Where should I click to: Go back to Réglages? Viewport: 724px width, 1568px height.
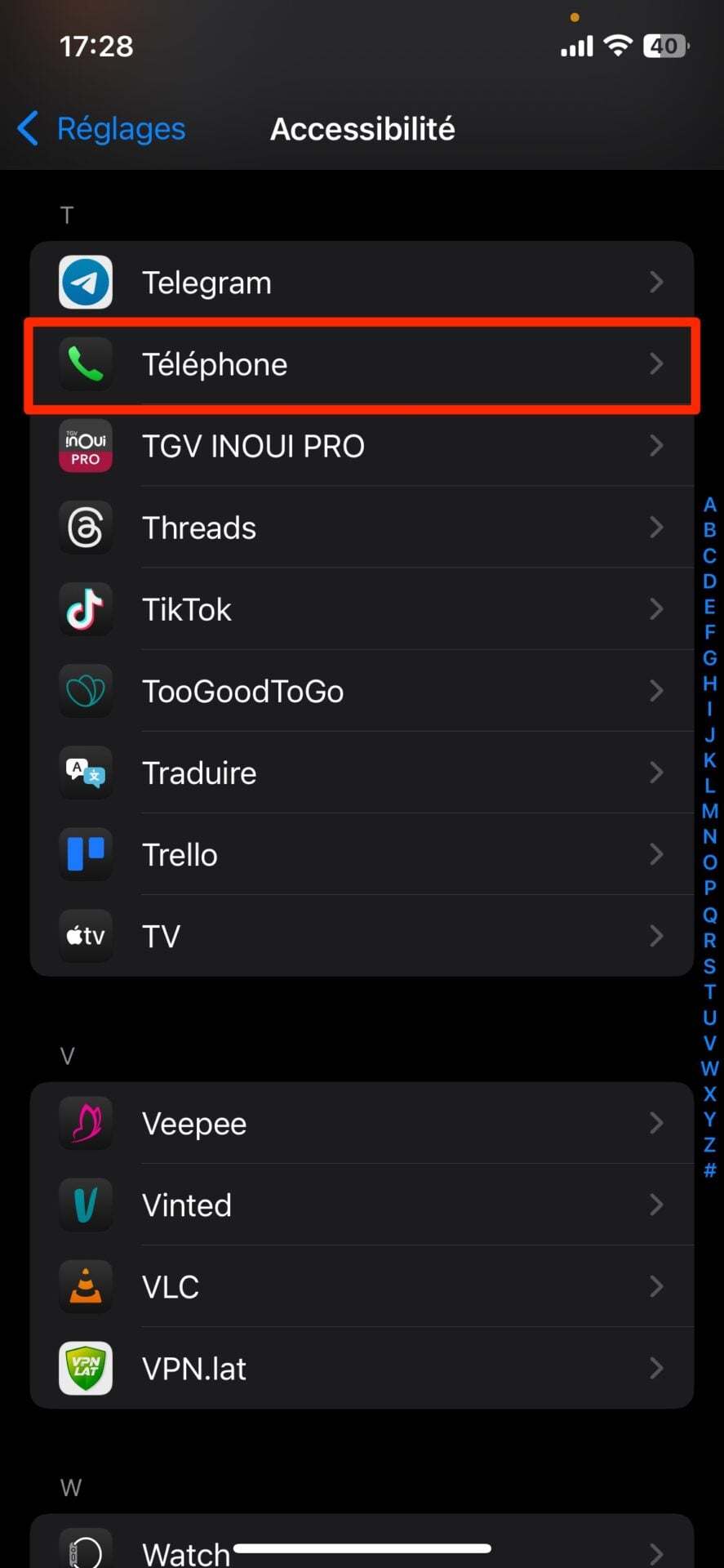pyautogui.click(x=102, y=129)
